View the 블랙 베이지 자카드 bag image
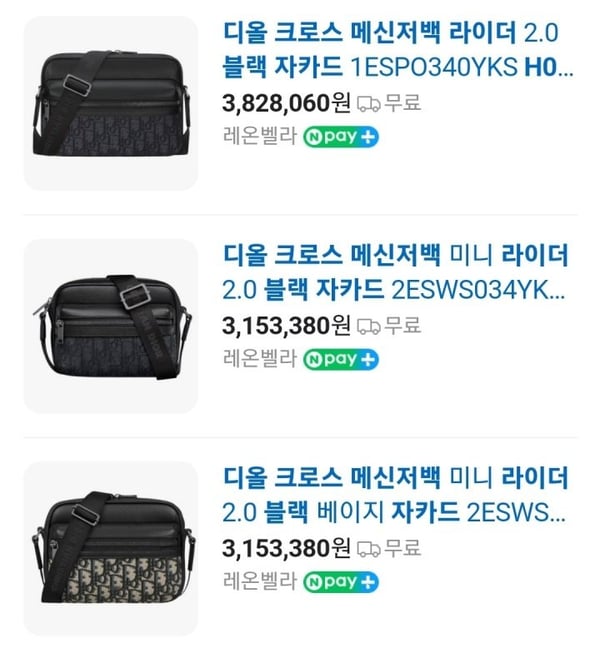 [x=110, y=548]
